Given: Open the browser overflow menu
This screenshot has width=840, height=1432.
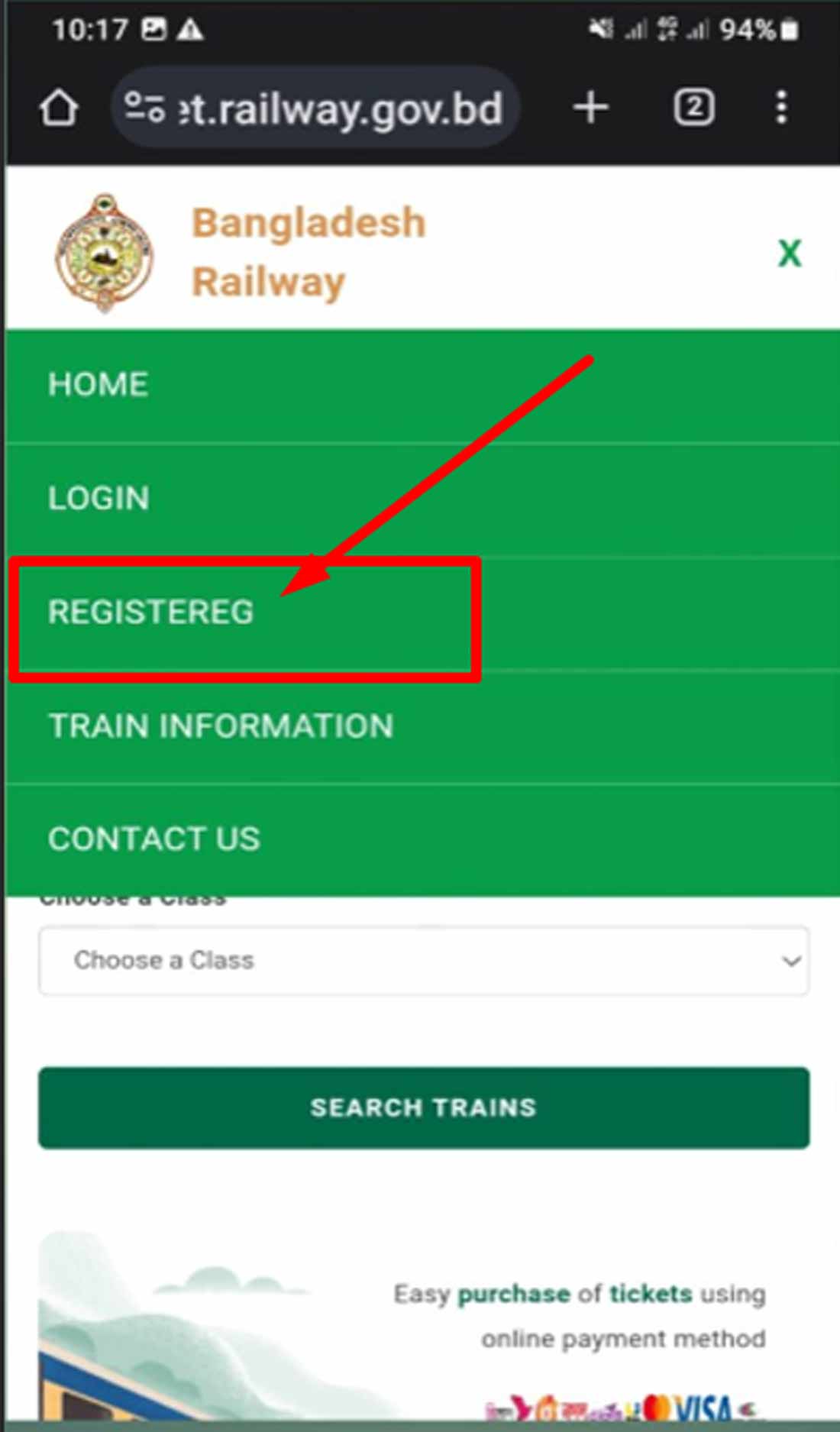Looking at the screenshot, I should point(780,108).
